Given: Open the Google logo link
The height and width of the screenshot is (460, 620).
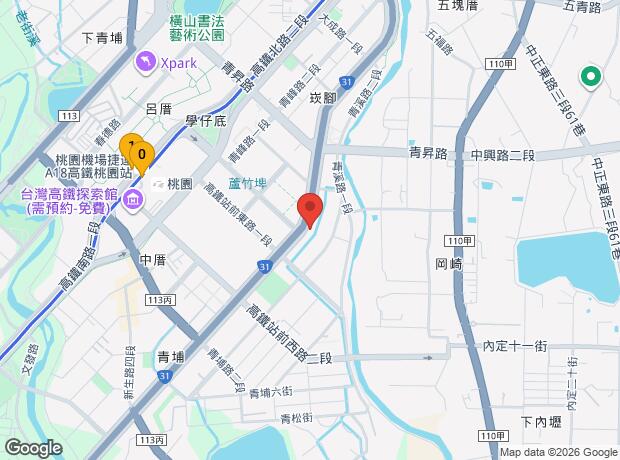Looking at the screenshot, I should tap(32, 447).
